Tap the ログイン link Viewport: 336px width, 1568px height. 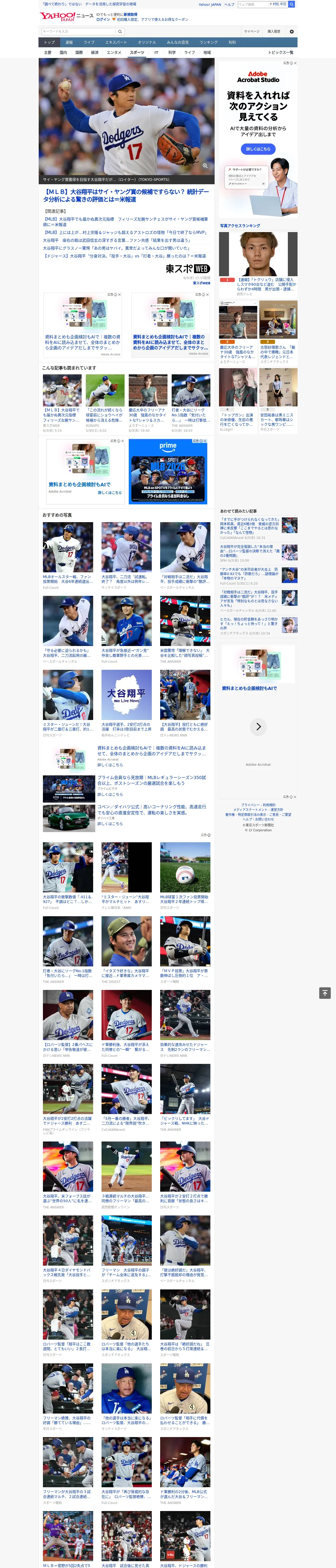103,20
